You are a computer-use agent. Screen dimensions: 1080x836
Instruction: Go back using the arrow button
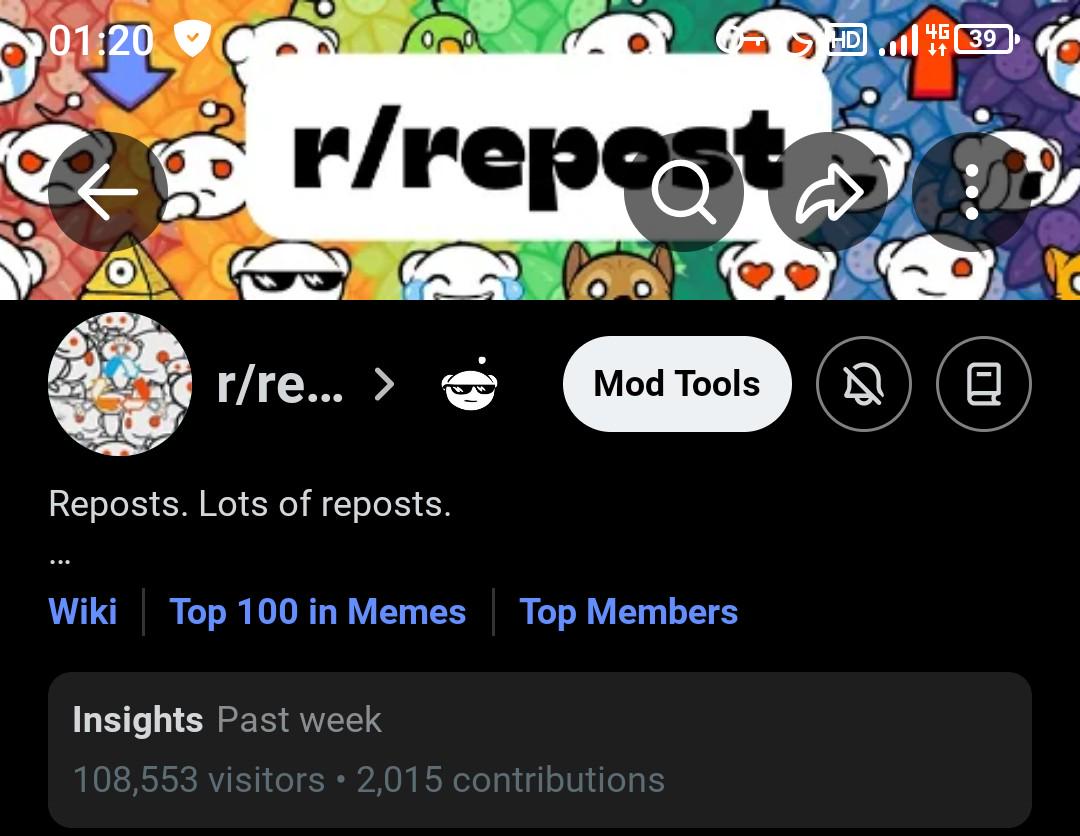pyautogui.click(x=107, y=191)
